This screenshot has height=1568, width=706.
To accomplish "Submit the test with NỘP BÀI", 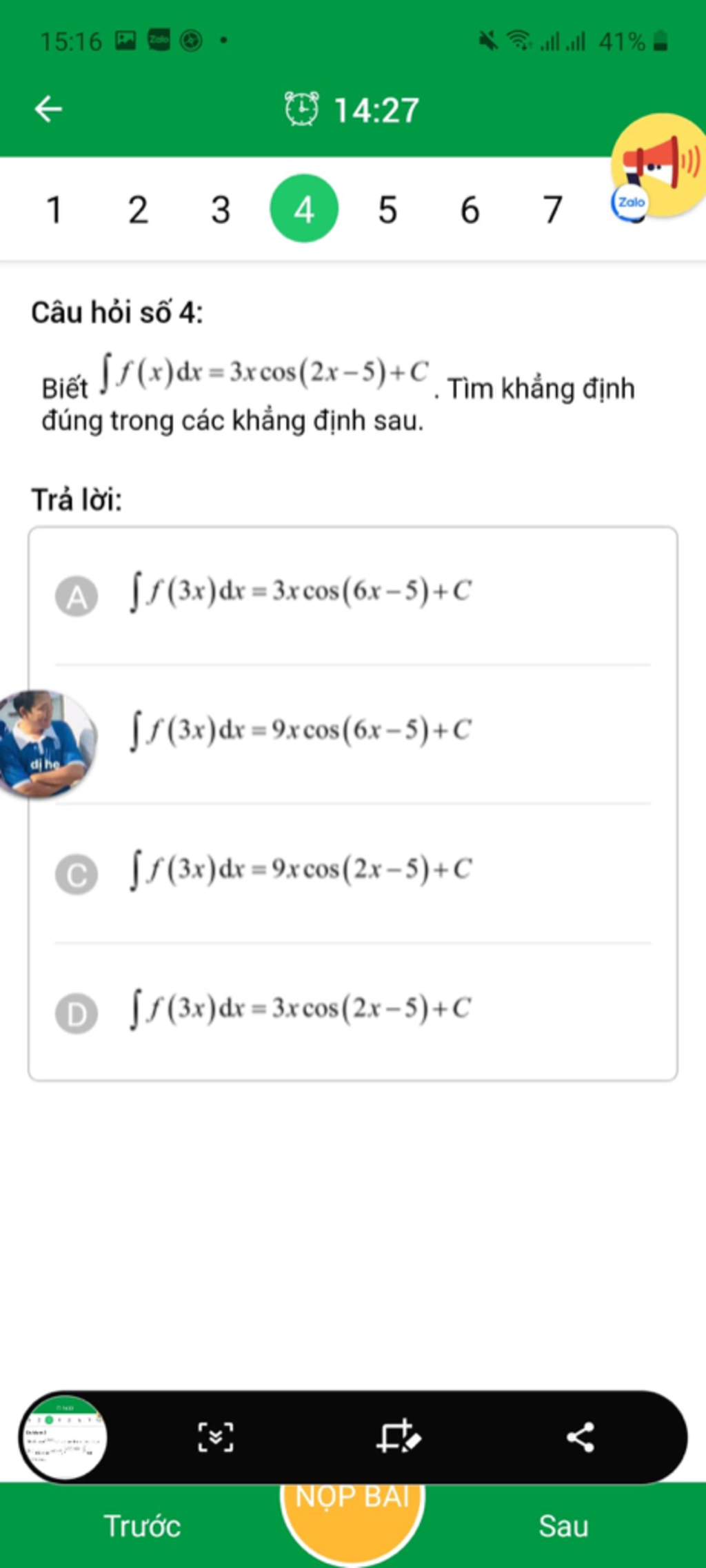I will [x=352, y=1509].
